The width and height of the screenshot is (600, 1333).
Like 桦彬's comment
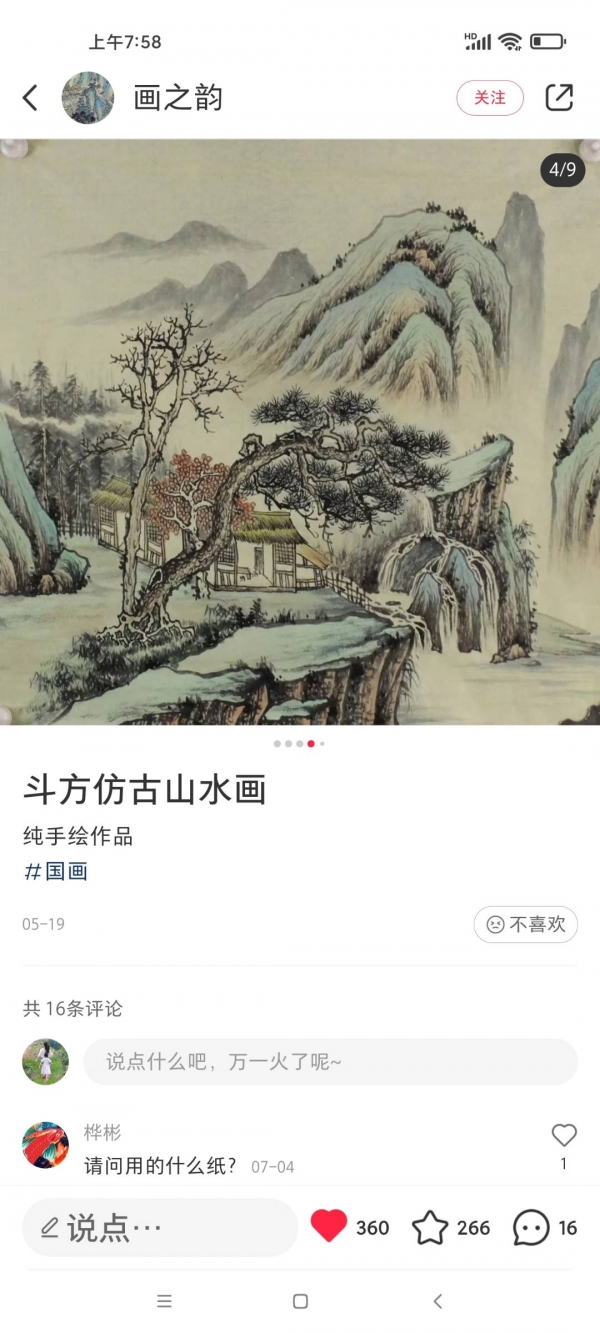tap(564, 1135)
